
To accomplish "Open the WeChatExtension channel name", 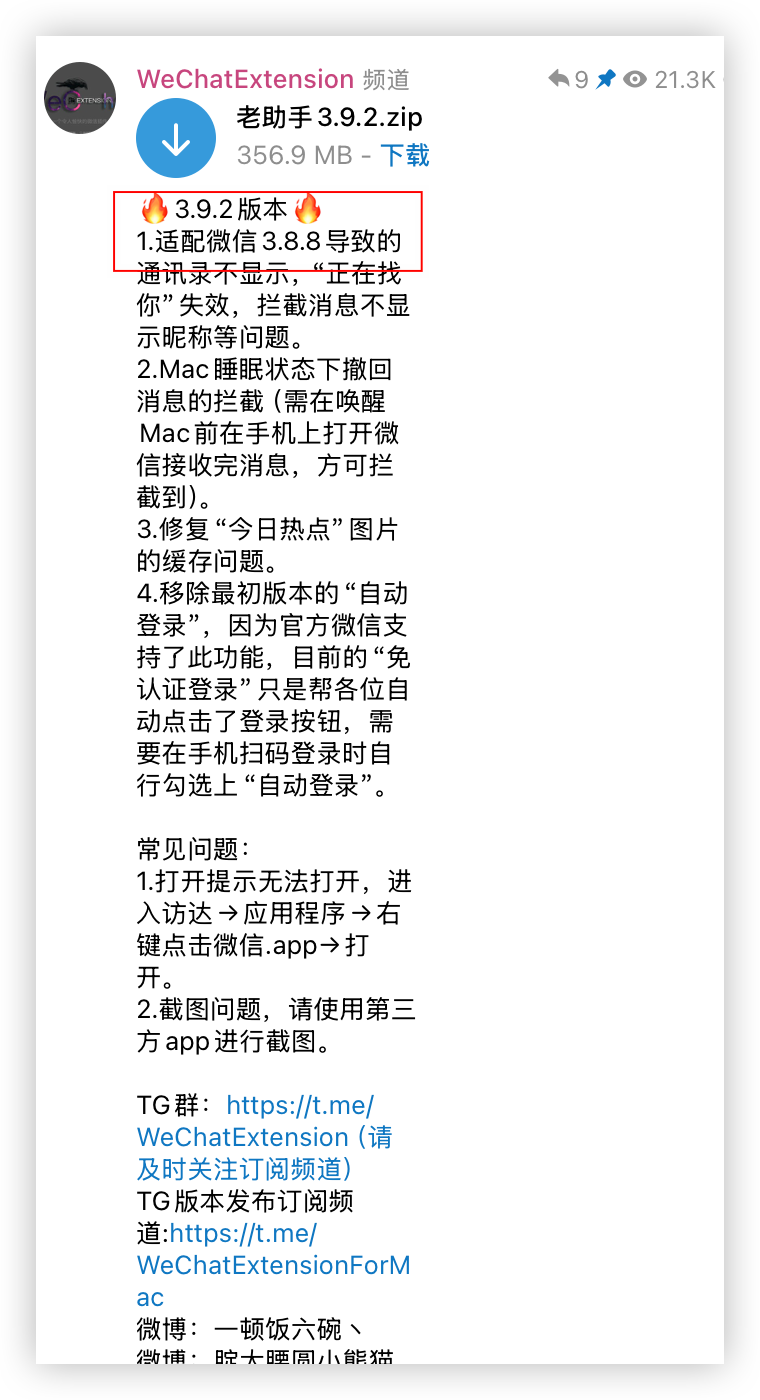I will [x=245, y=79].
